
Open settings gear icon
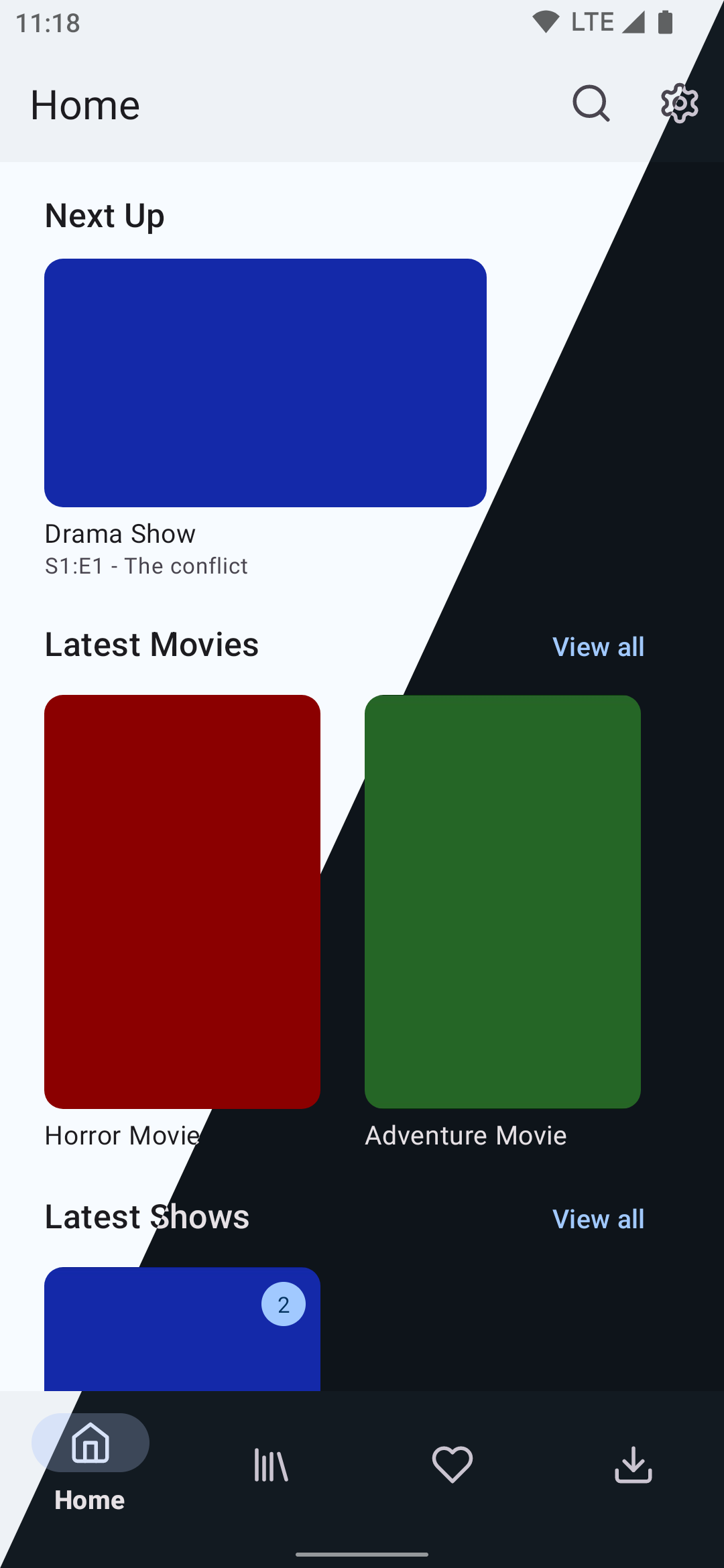click(679, 104)
